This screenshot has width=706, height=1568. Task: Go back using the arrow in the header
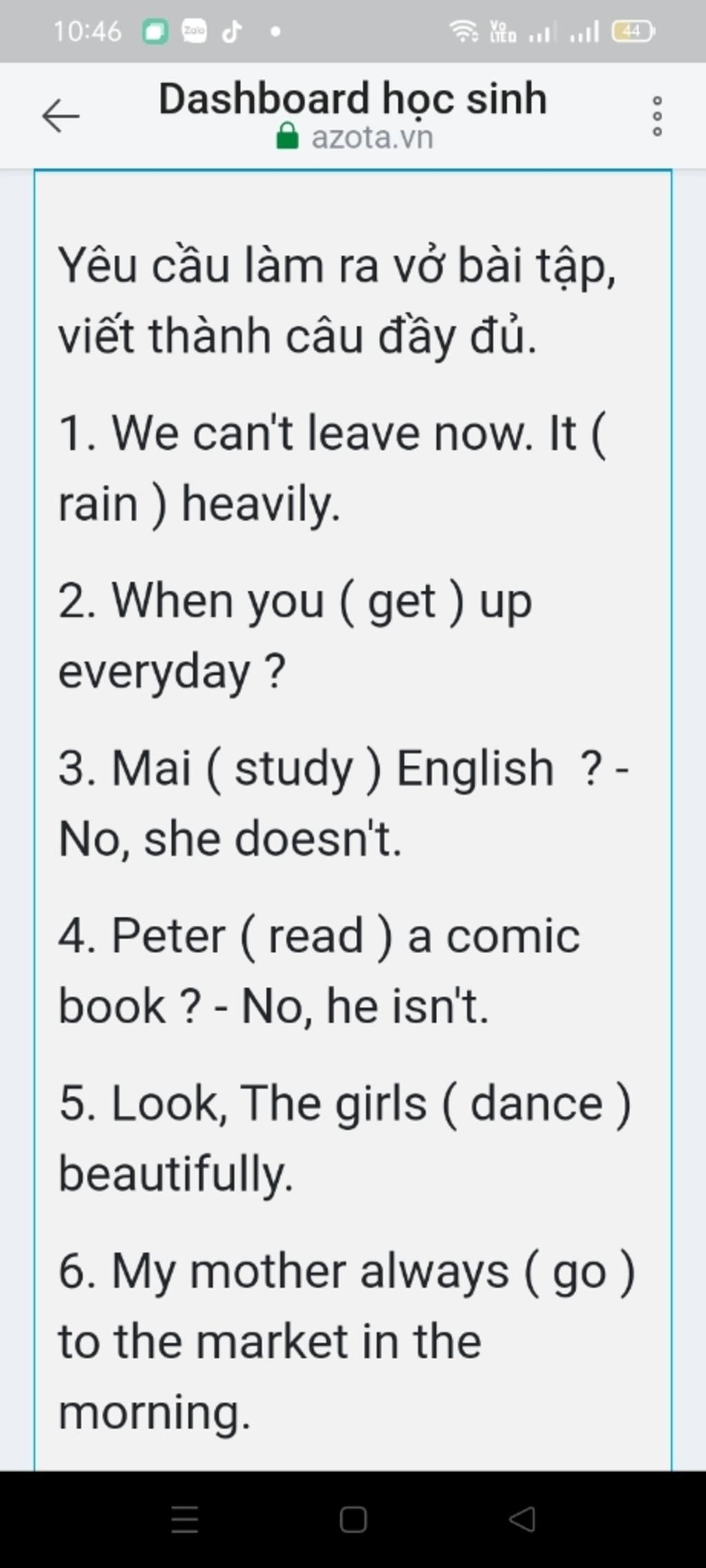point(61,116)
